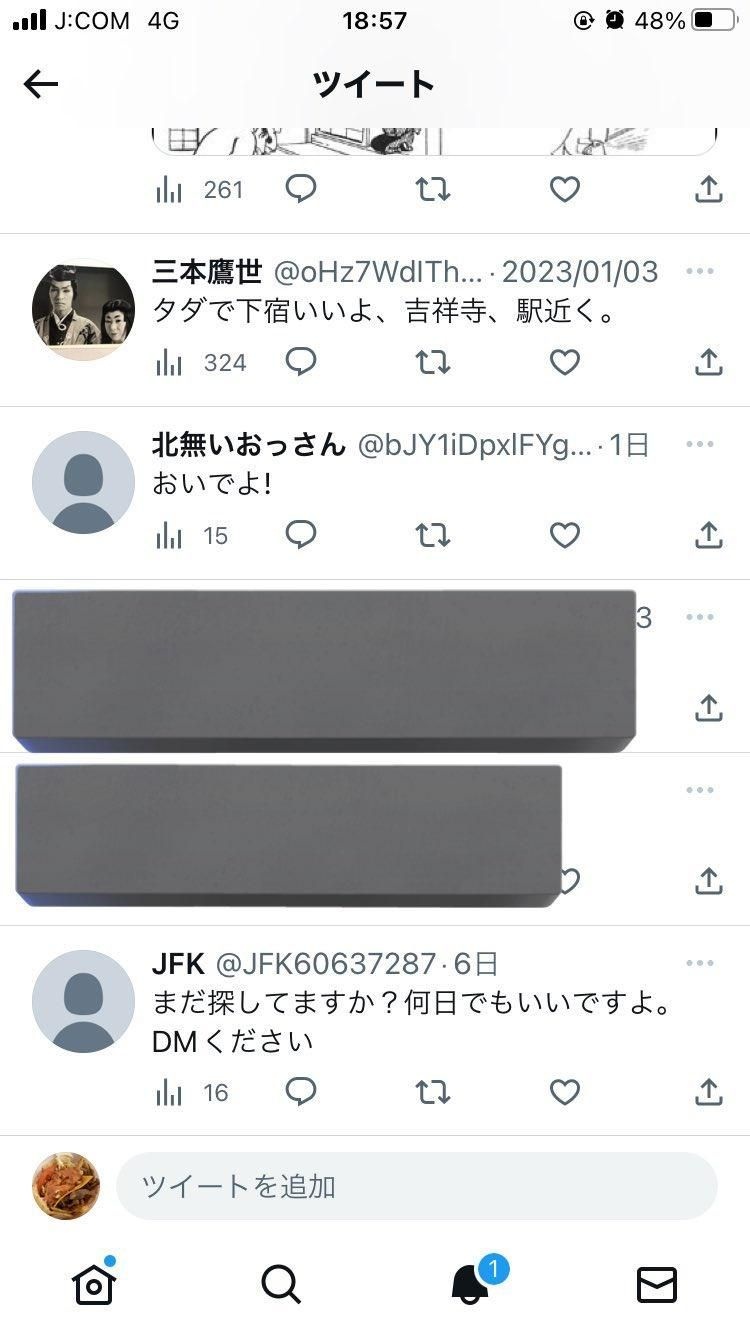The image size is (750, 1334).
Task: Retweet 北無いおっさん's reply
Action: coord(433,535)
